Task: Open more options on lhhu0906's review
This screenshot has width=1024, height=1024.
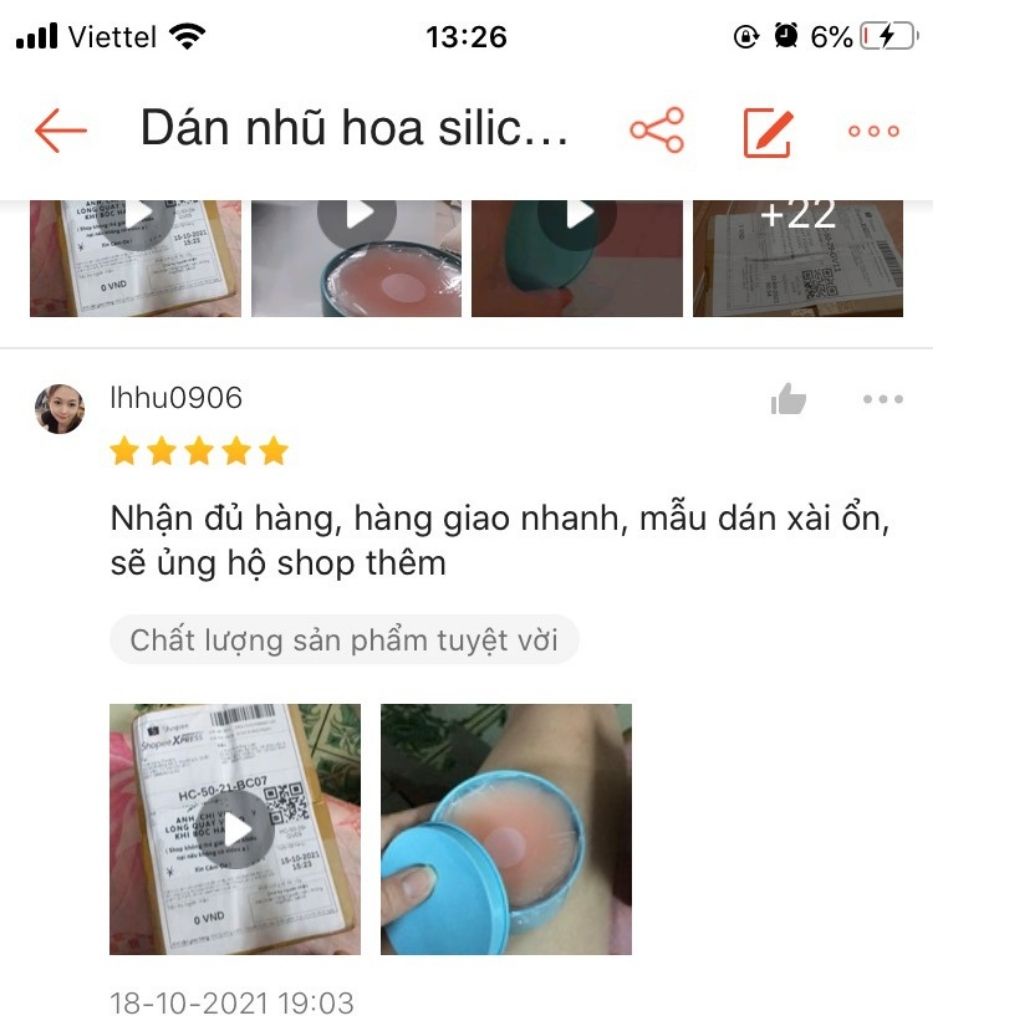Action: tap(882, 400)
